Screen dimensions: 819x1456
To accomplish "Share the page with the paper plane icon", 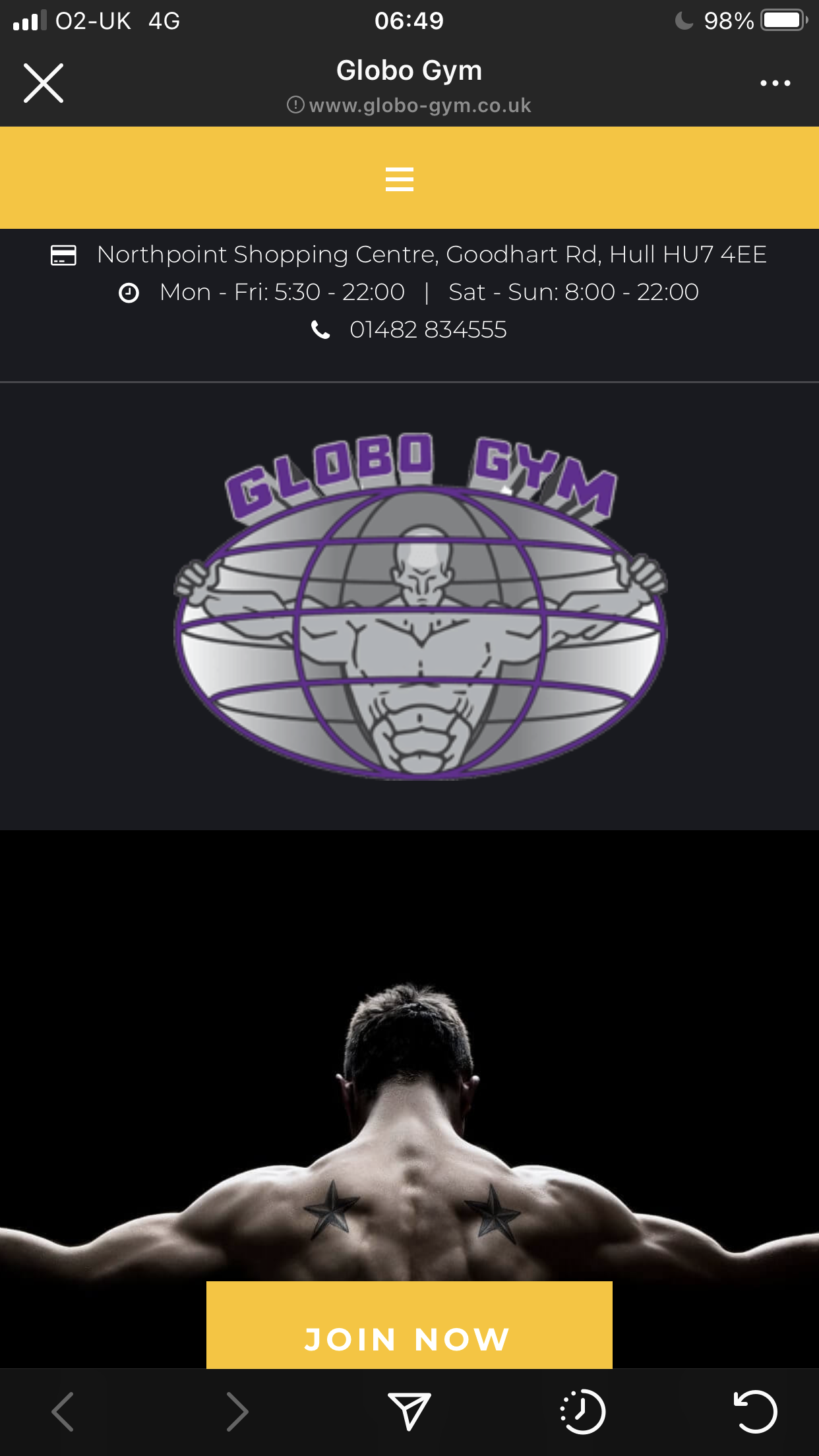I will pos(409,1411).
